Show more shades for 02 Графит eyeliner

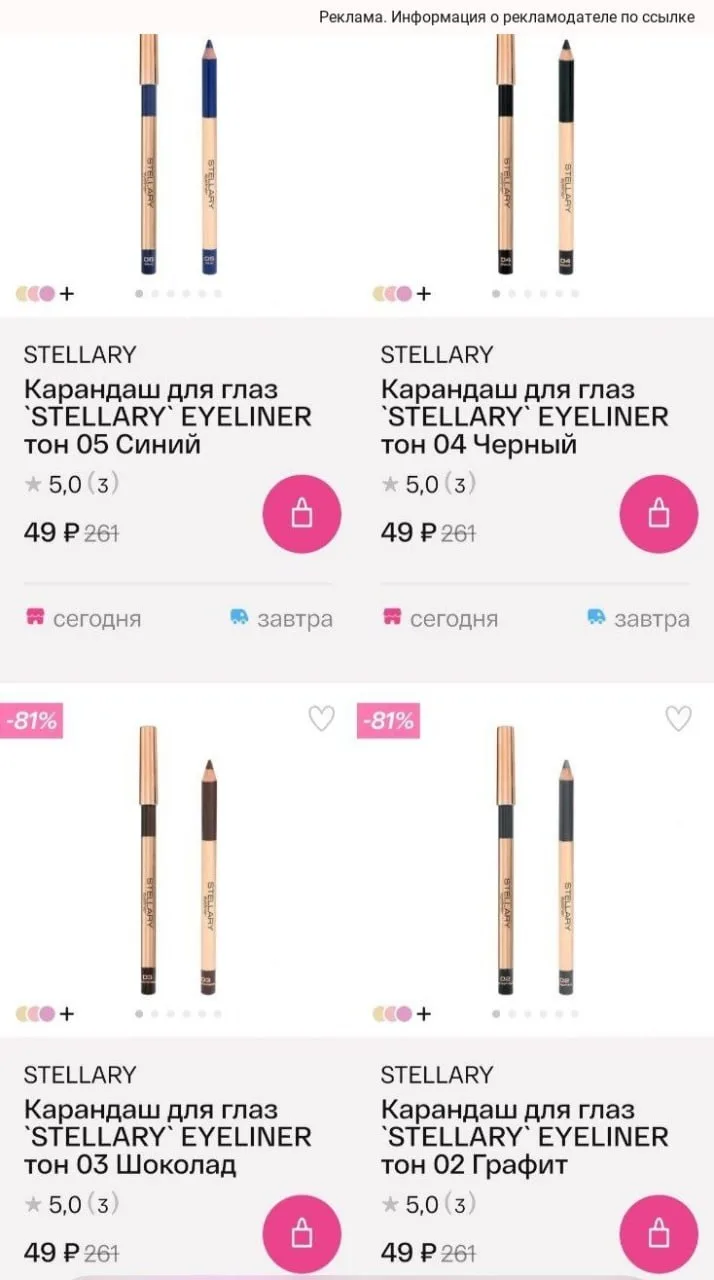coord(402,1014)
